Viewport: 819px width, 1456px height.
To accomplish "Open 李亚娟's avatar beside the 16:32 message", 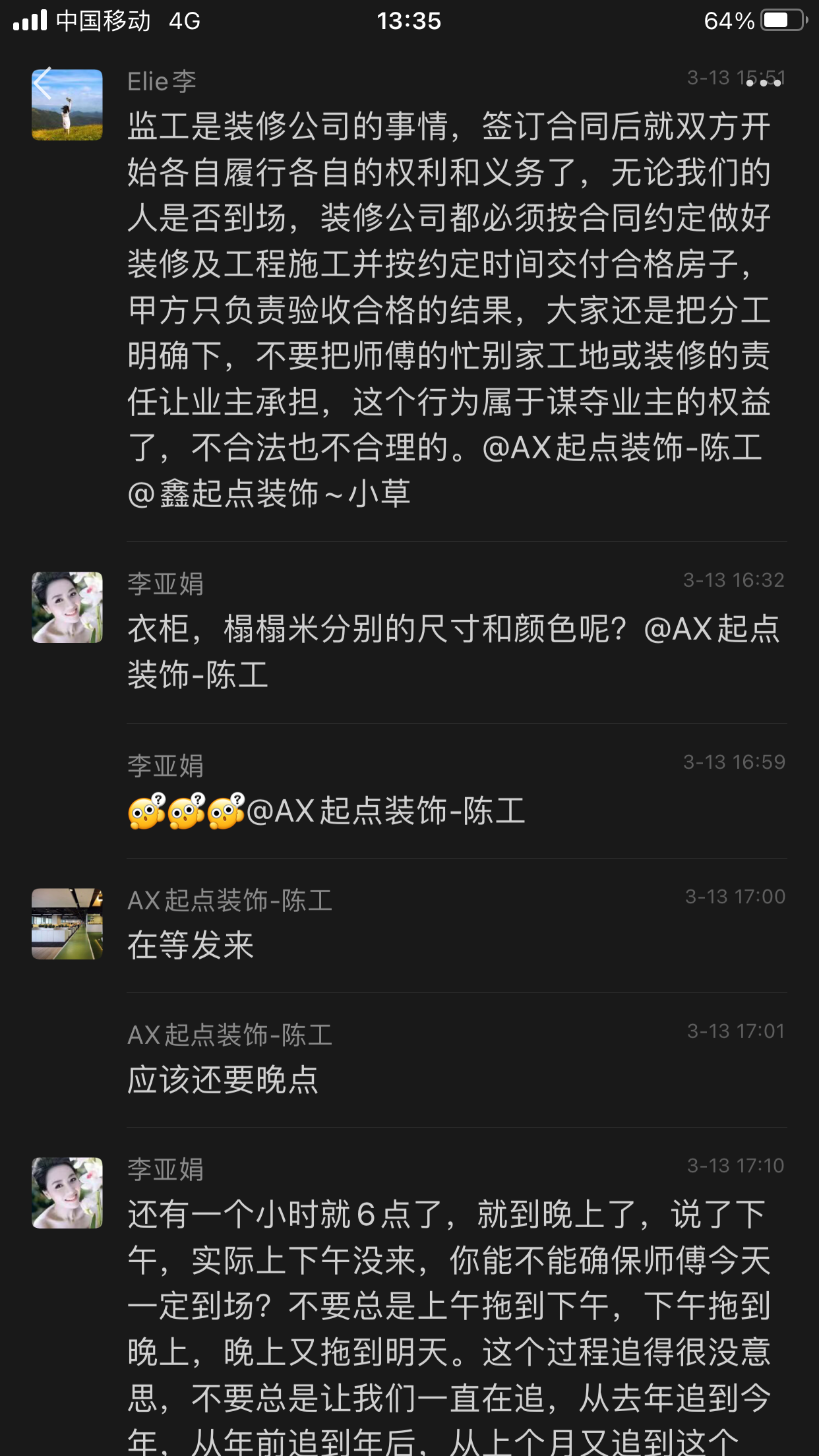I will (x=67, y=607).
